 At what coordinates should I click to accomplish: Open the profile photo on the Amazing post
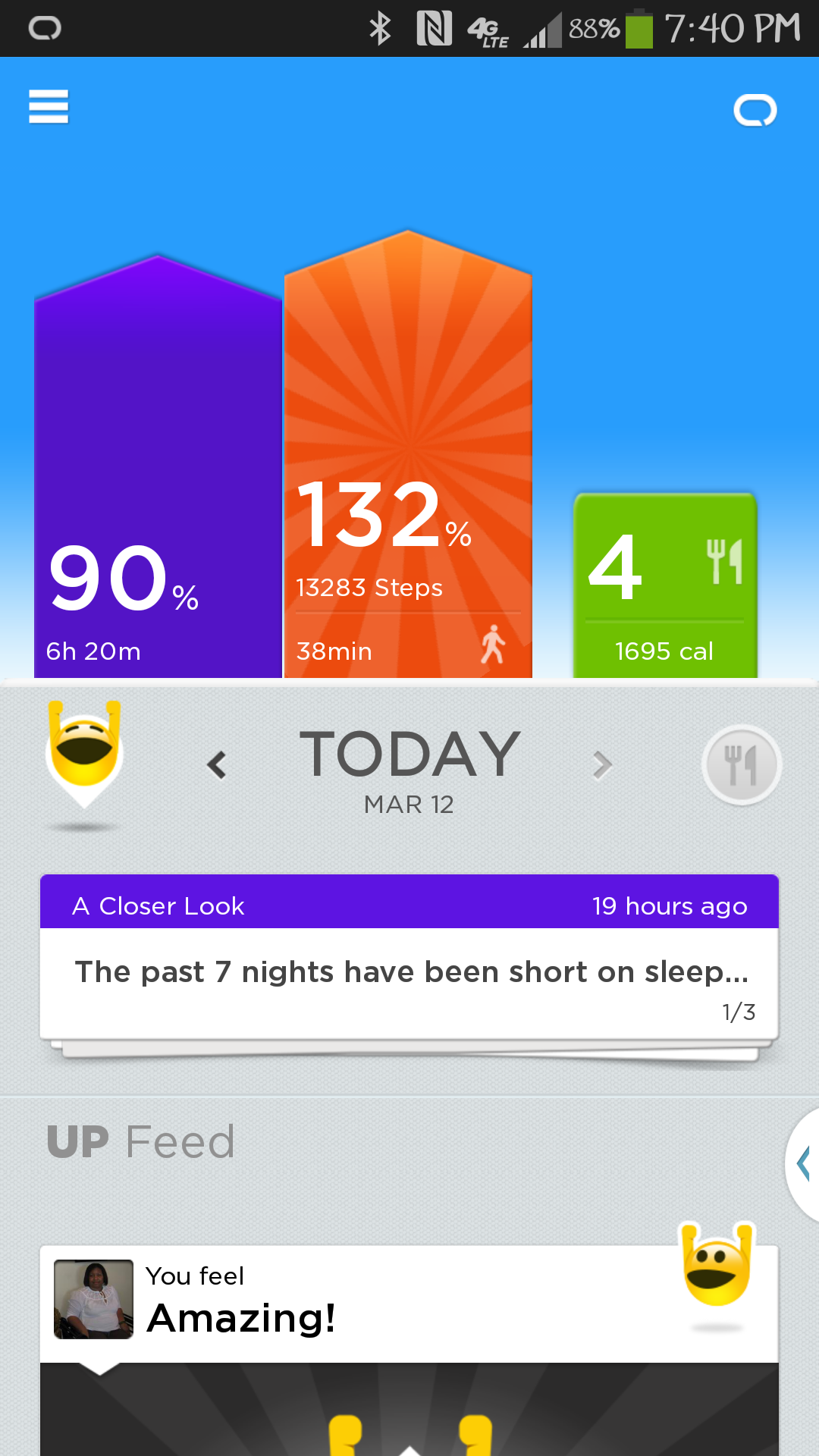point(93,1298)
